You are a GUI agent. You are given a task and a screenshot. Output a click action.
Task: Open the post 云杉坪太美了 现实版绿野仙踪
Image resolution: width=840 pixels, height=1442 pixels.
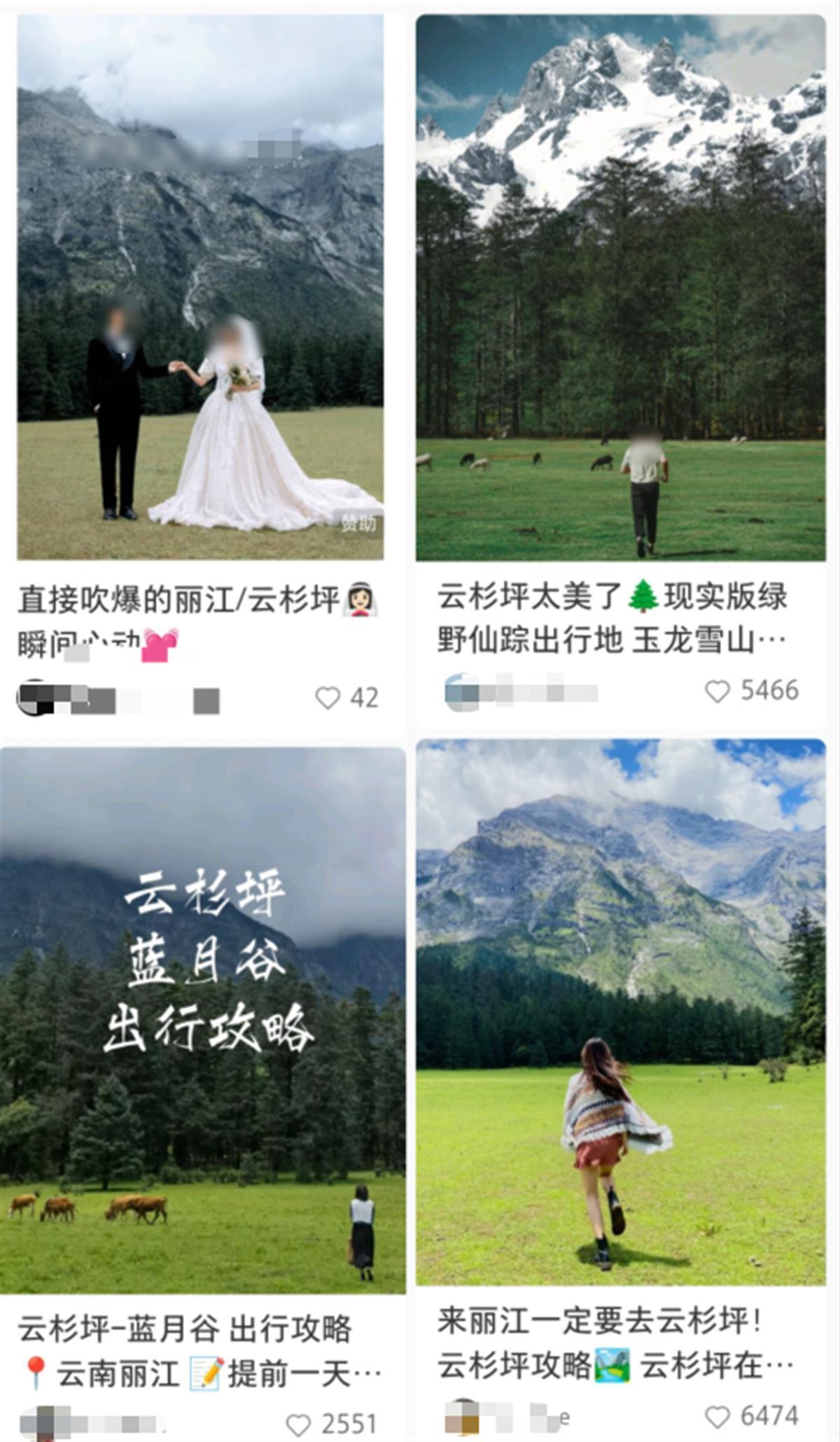click(x=620, y=287)
